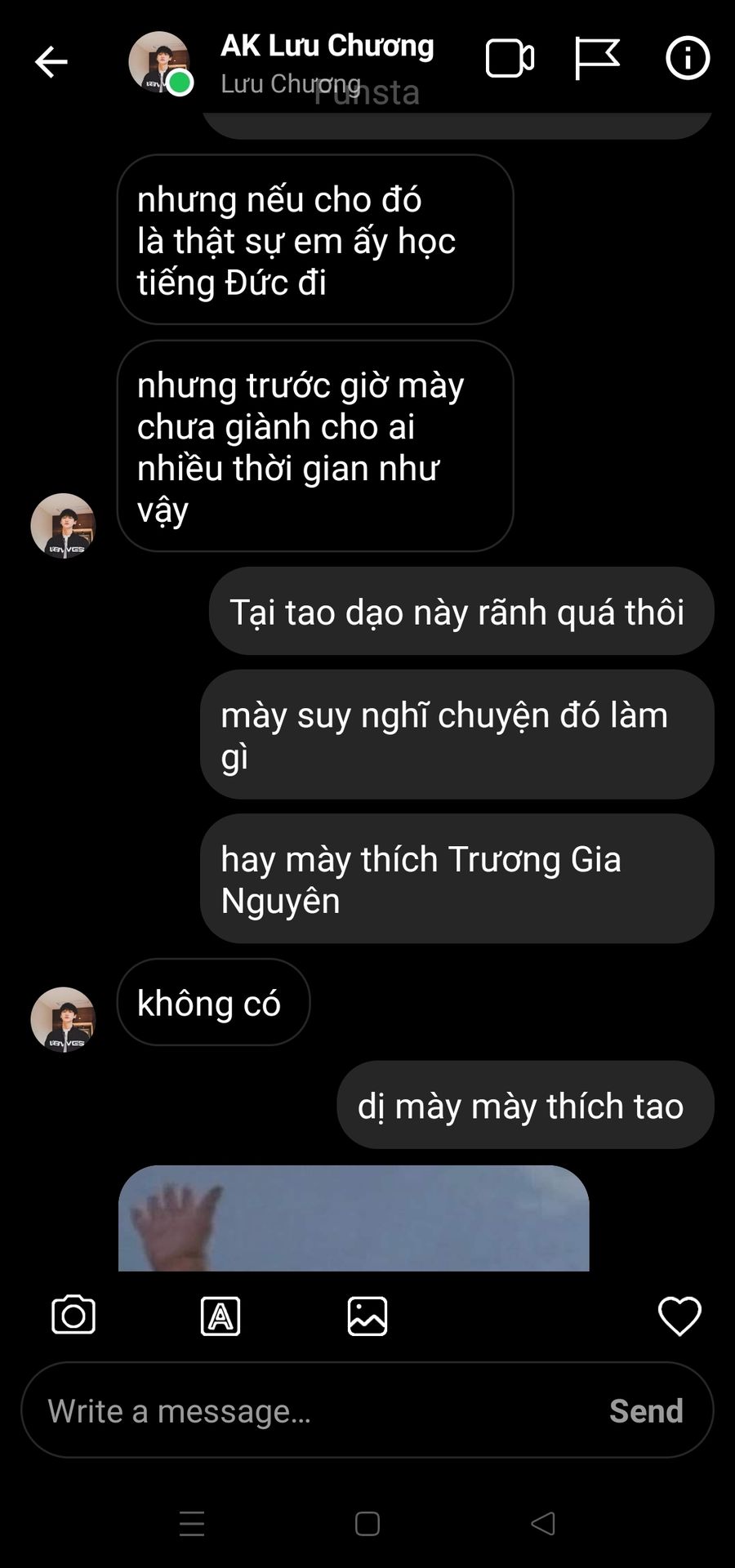
Task: Tap the system back navigation button
Action: pyautogui.click(x=543, y=1524)
